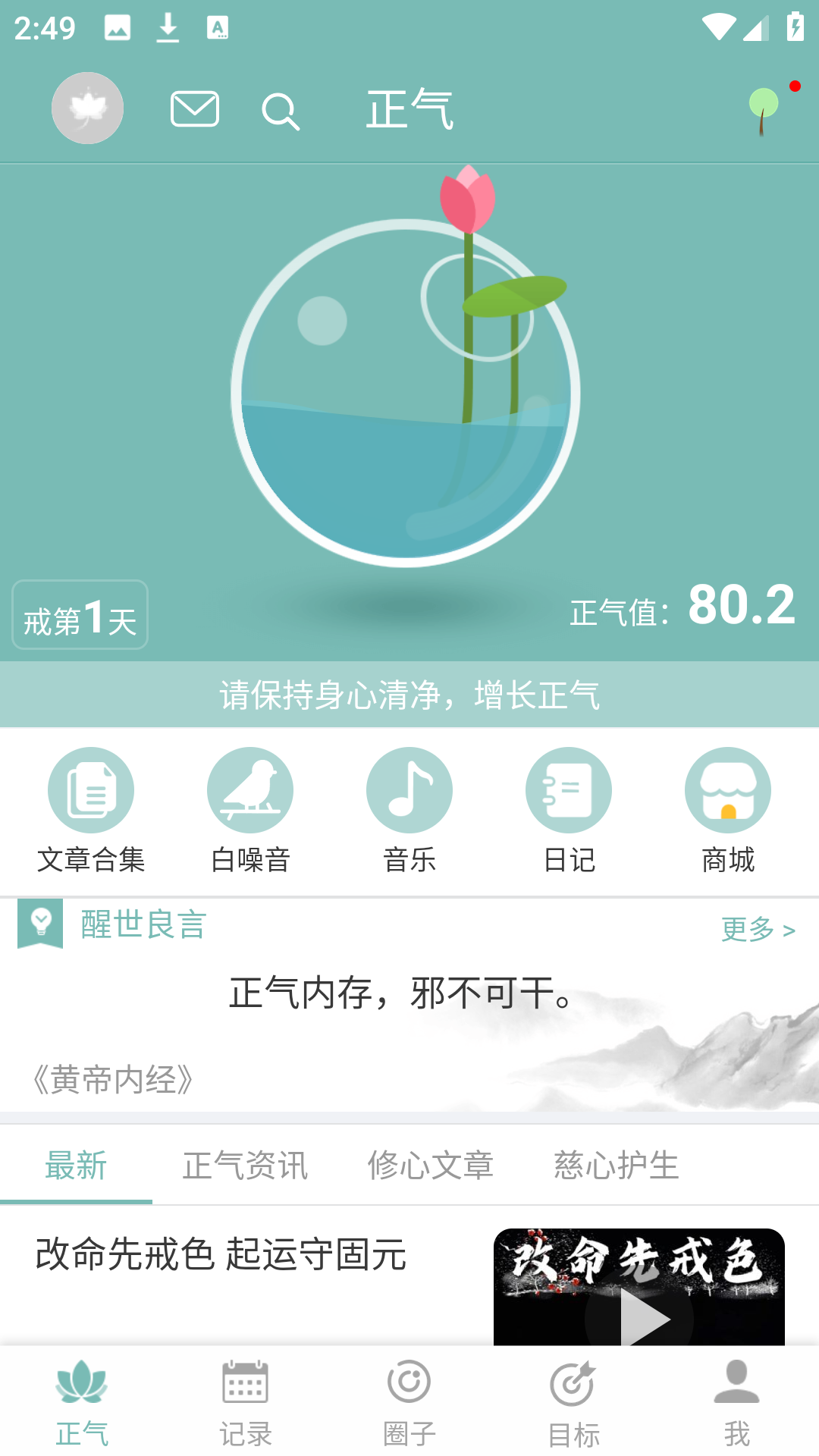
Task: Switch to the 圈子 circle community tab
Action: 409,1403
